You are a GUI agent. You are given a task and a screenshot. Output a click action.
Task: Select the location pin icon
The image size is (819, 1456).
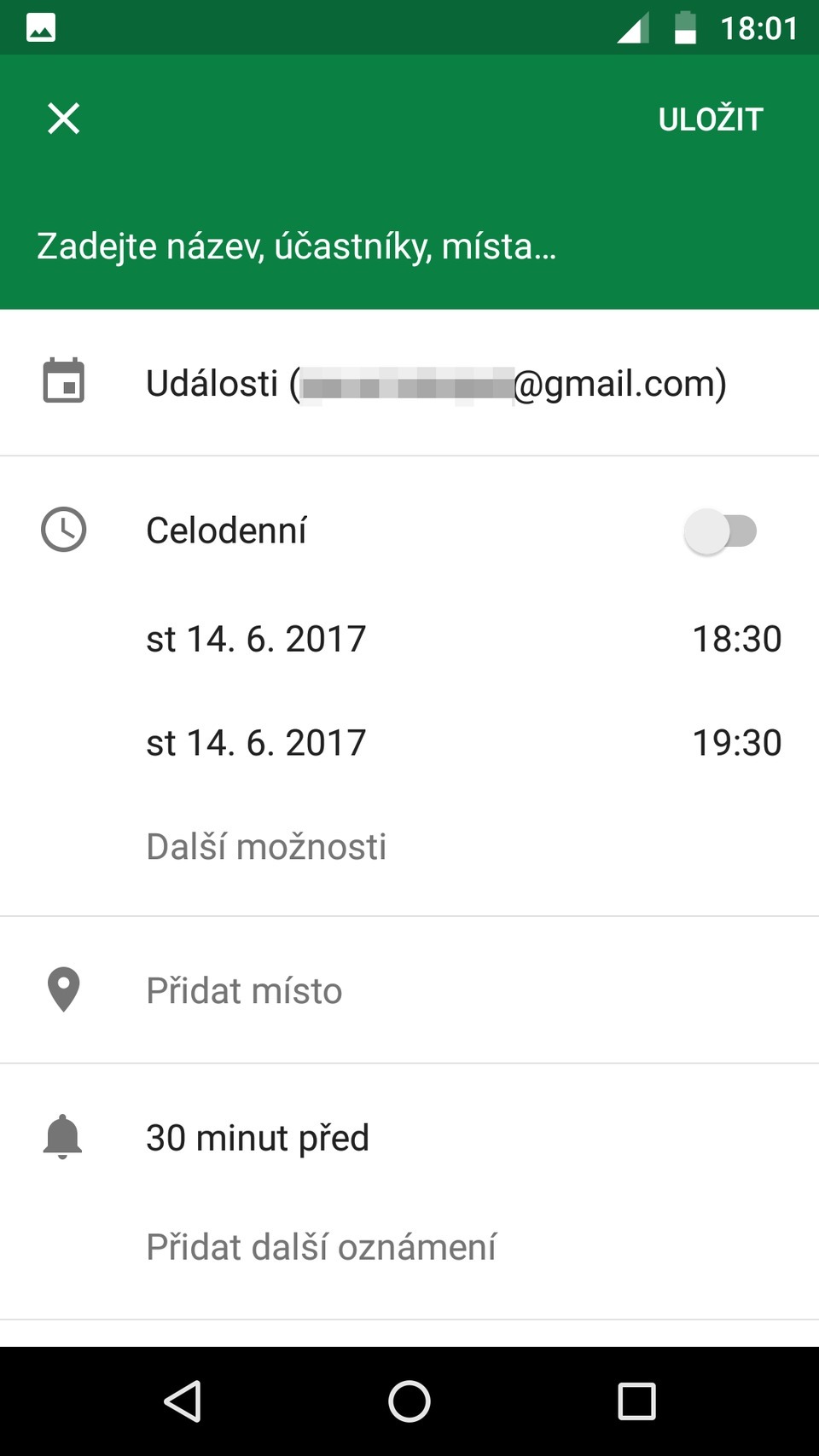pyautogui.click(x=62, y=989)
